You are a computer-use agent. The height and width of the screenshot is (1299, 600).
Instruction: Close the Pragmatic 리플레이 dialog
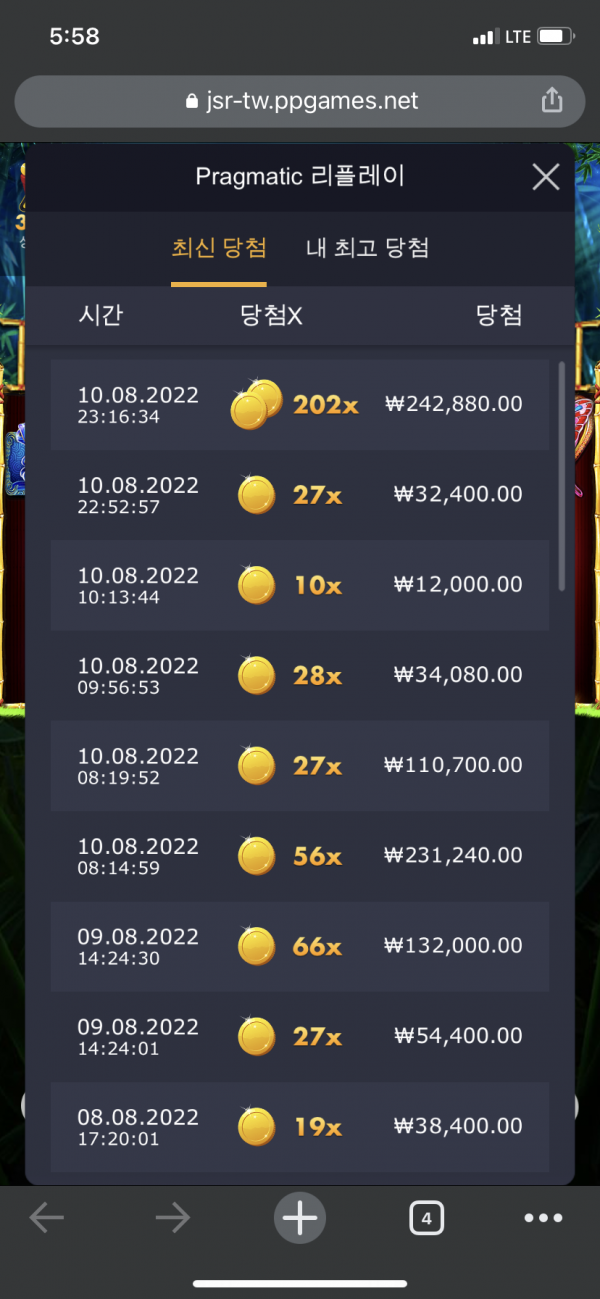[x=545, y=178]
